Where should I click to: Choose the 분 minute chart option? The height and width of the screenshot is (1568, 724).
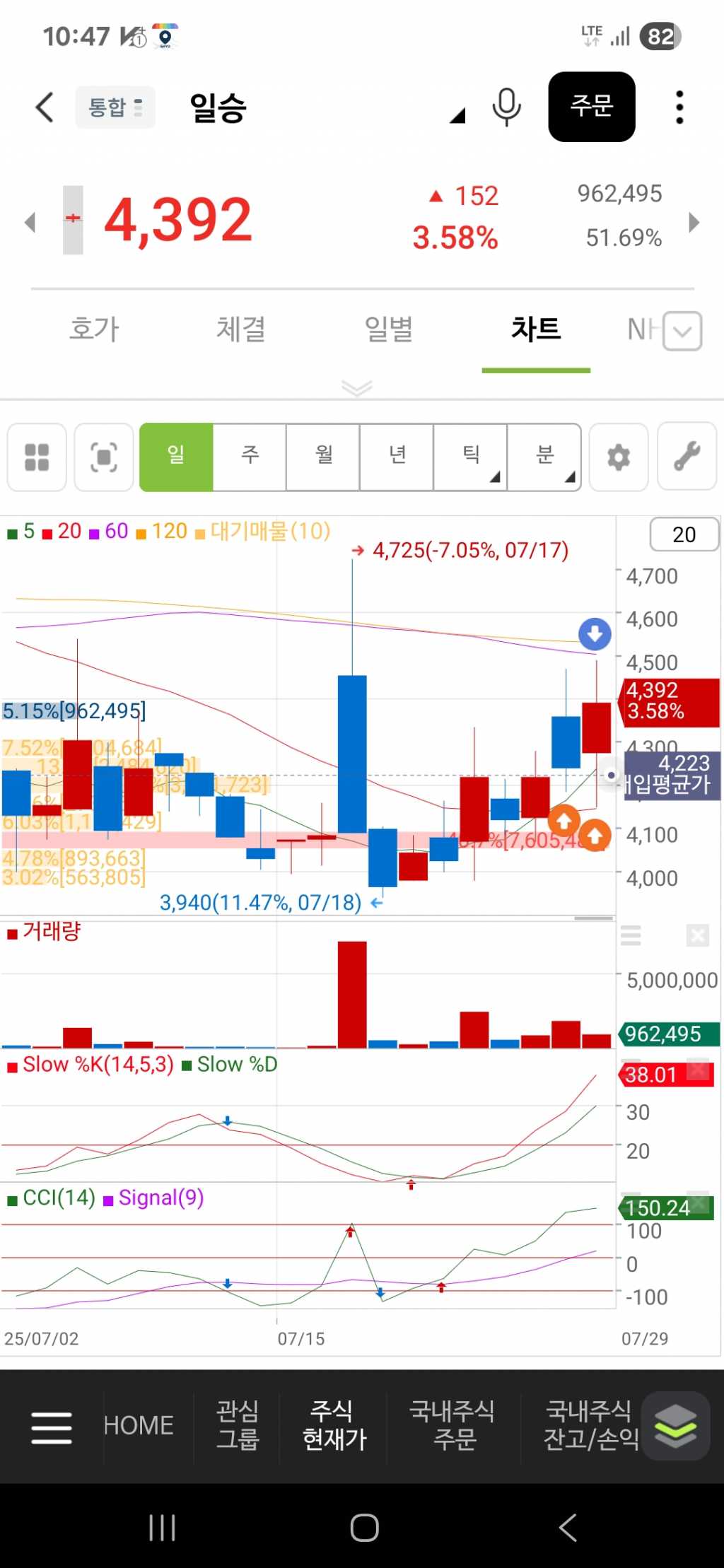click(544, 456)
